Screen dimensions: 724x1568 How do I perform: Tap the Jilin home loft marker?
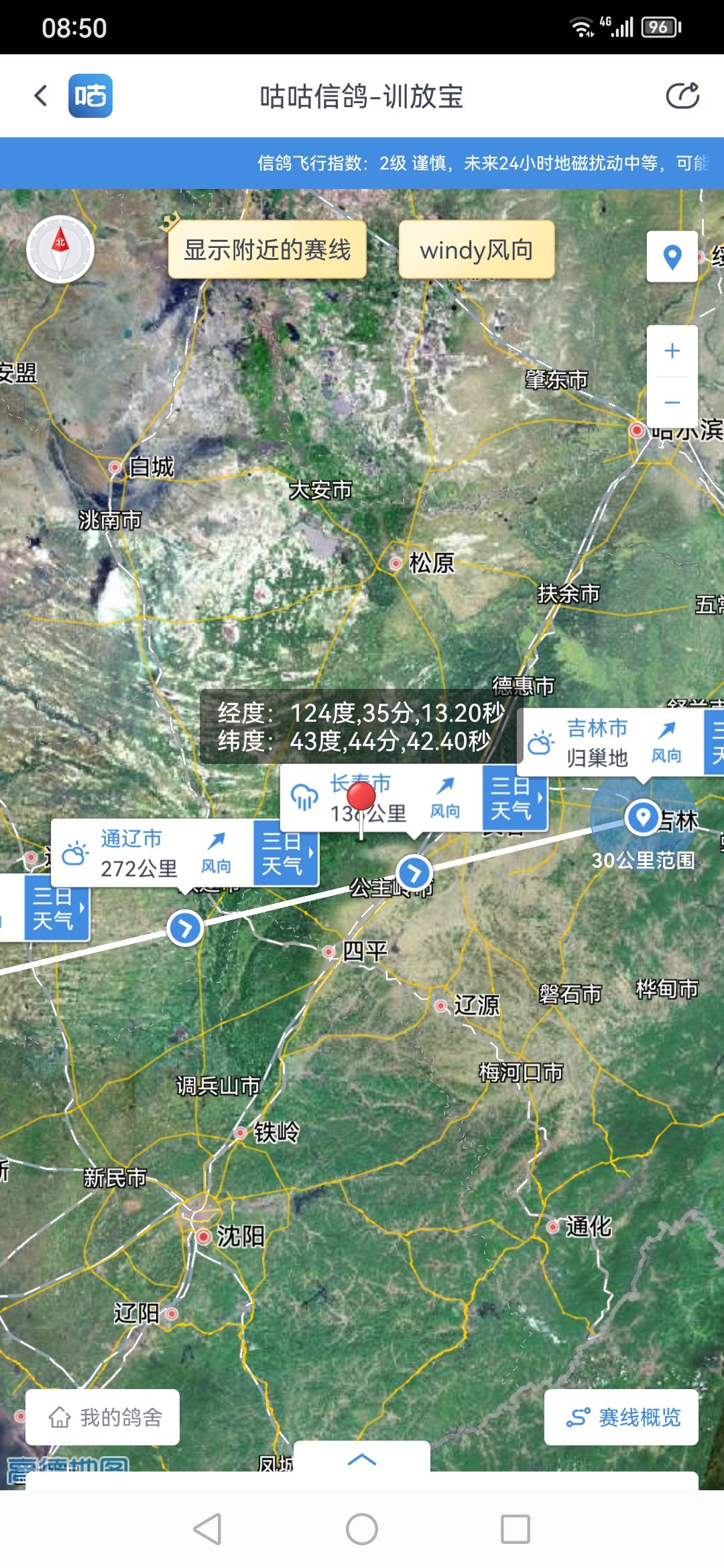643,817
